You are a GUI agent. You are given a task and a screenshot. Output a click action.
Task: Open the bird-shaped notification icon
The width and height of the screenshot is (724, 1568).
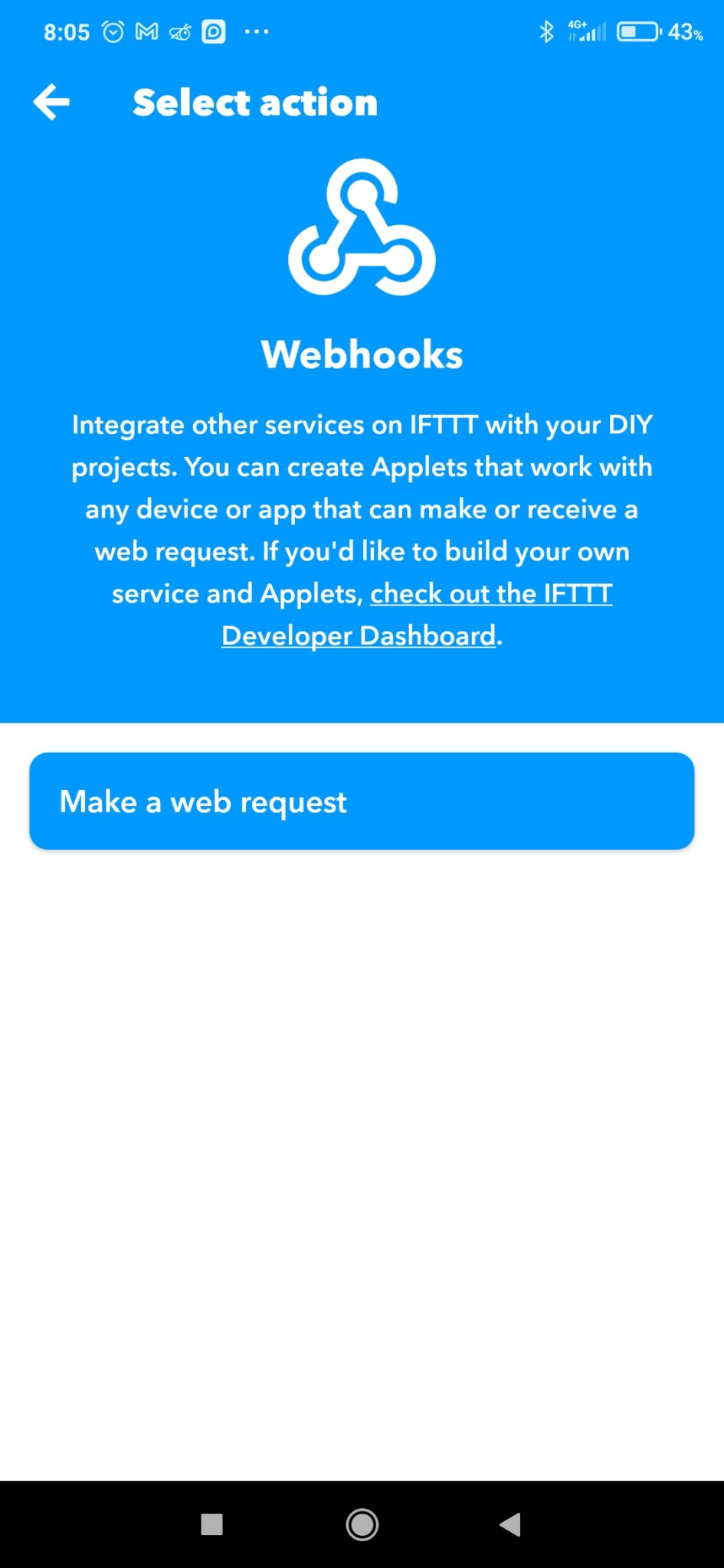(x=180, y=31)
